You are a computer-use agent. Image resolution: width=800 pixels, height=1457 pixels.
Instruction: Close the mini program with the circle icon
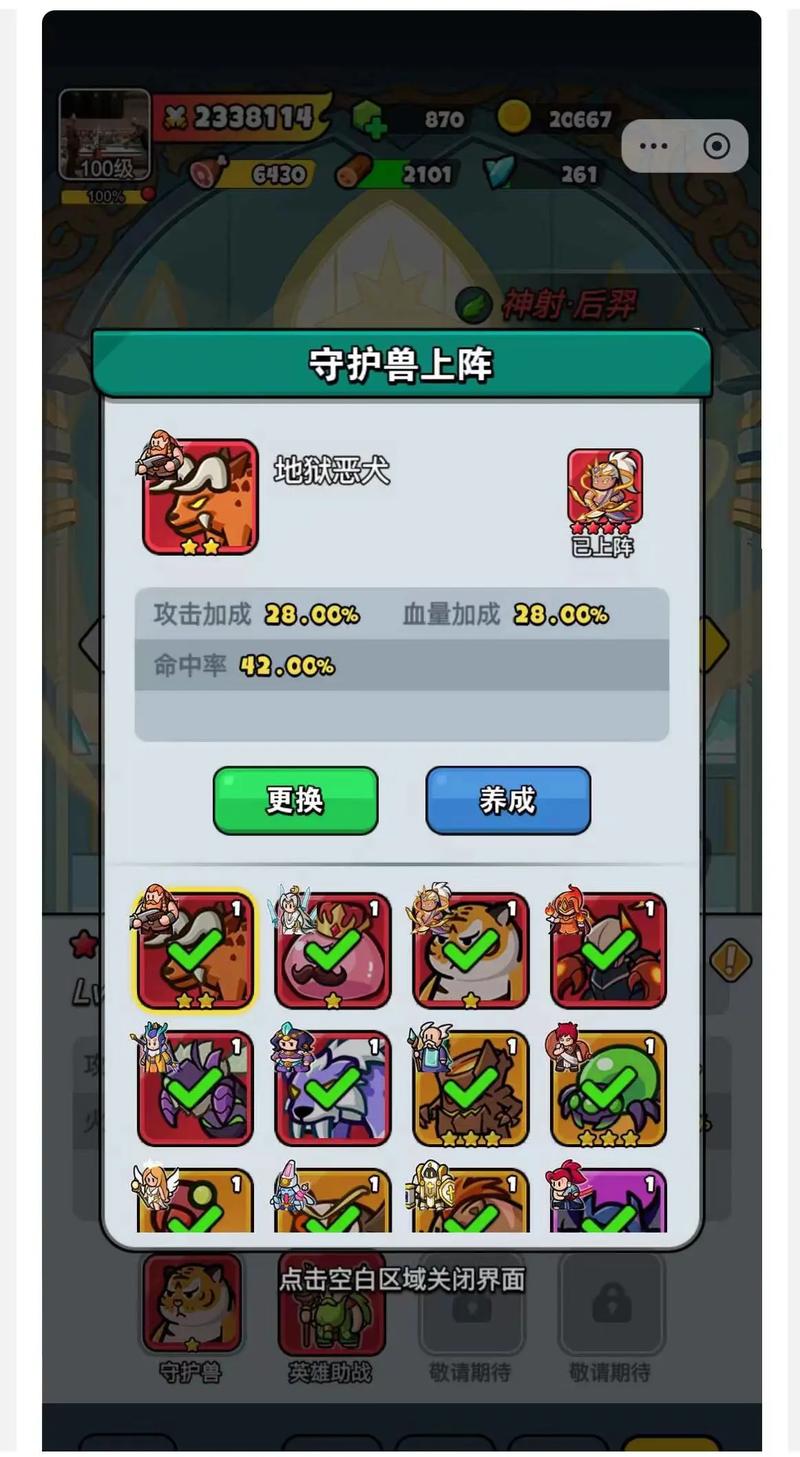pyautogui.click(x=717, y=146)
